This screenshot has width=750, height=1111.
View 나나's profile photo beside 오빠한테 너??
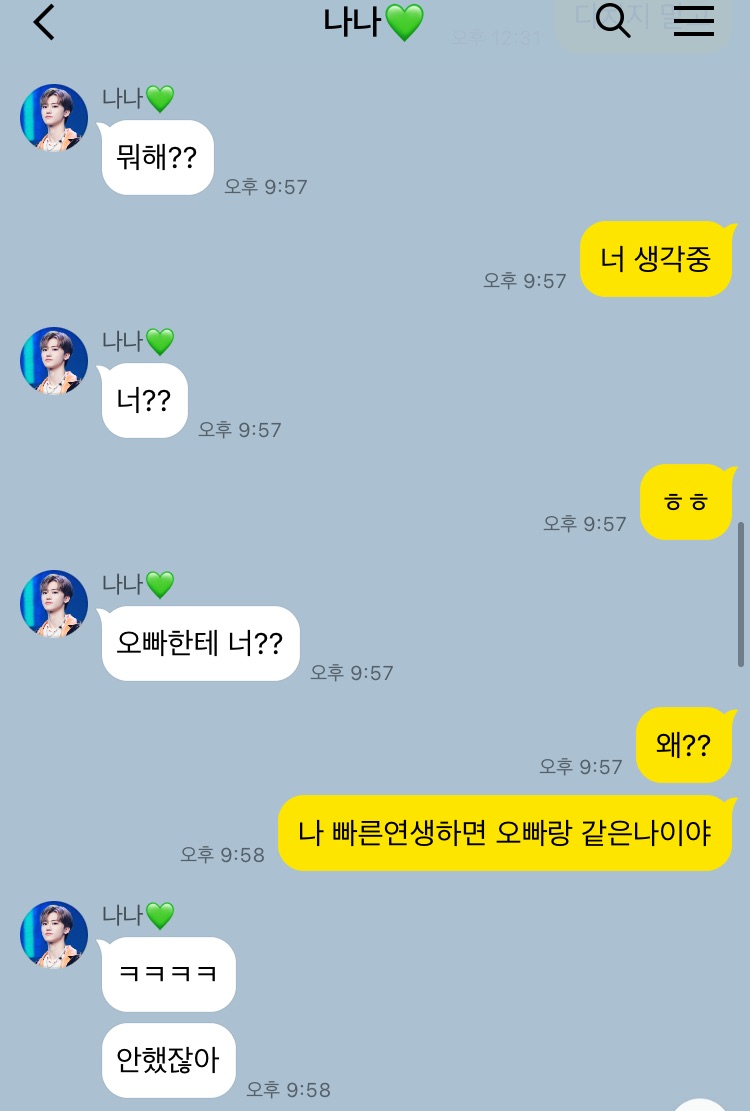(54, 604)
